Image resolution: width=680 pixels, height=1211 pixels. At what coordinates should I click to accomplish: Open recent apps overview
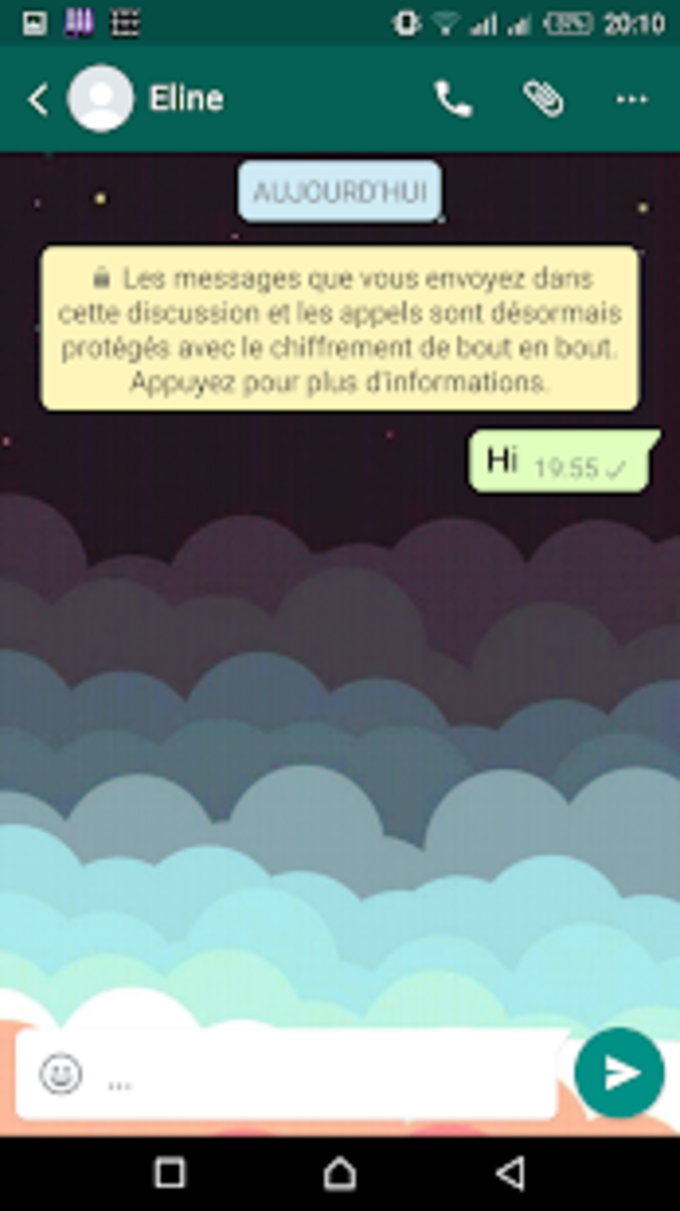(x=170, y=1173)
